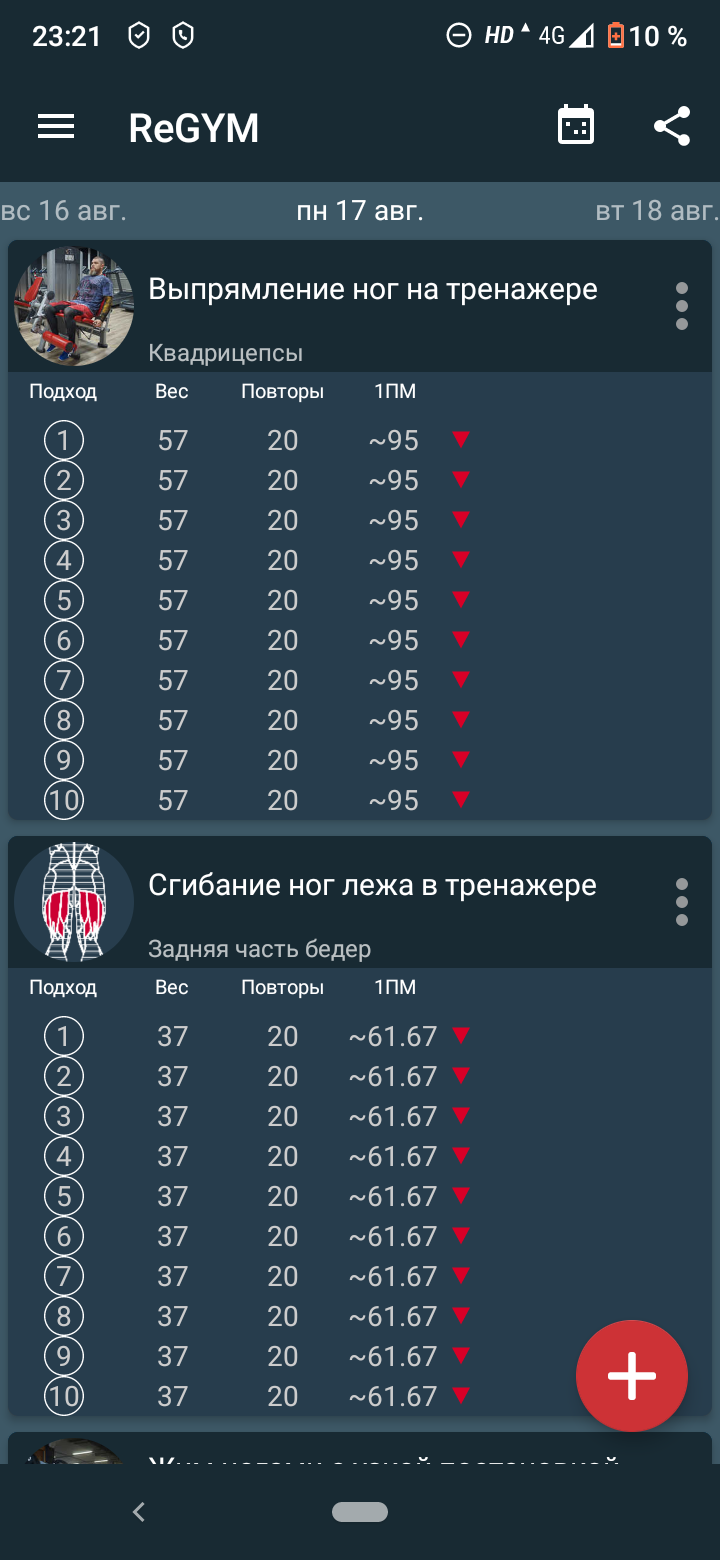Image resolution: width=720 pixels, height=1560 pixels.
Task: Open the calendar view
Action: 576,127
